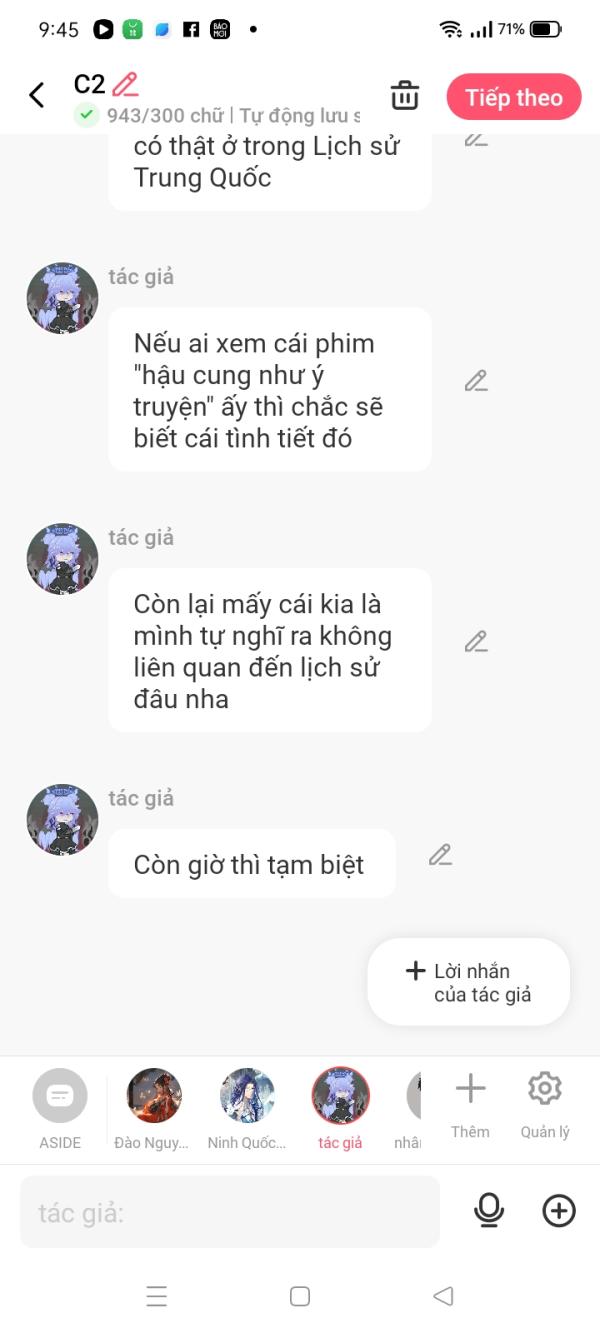Edit the "Còn giờ thì tạm biệt" message

pos(440,855)
